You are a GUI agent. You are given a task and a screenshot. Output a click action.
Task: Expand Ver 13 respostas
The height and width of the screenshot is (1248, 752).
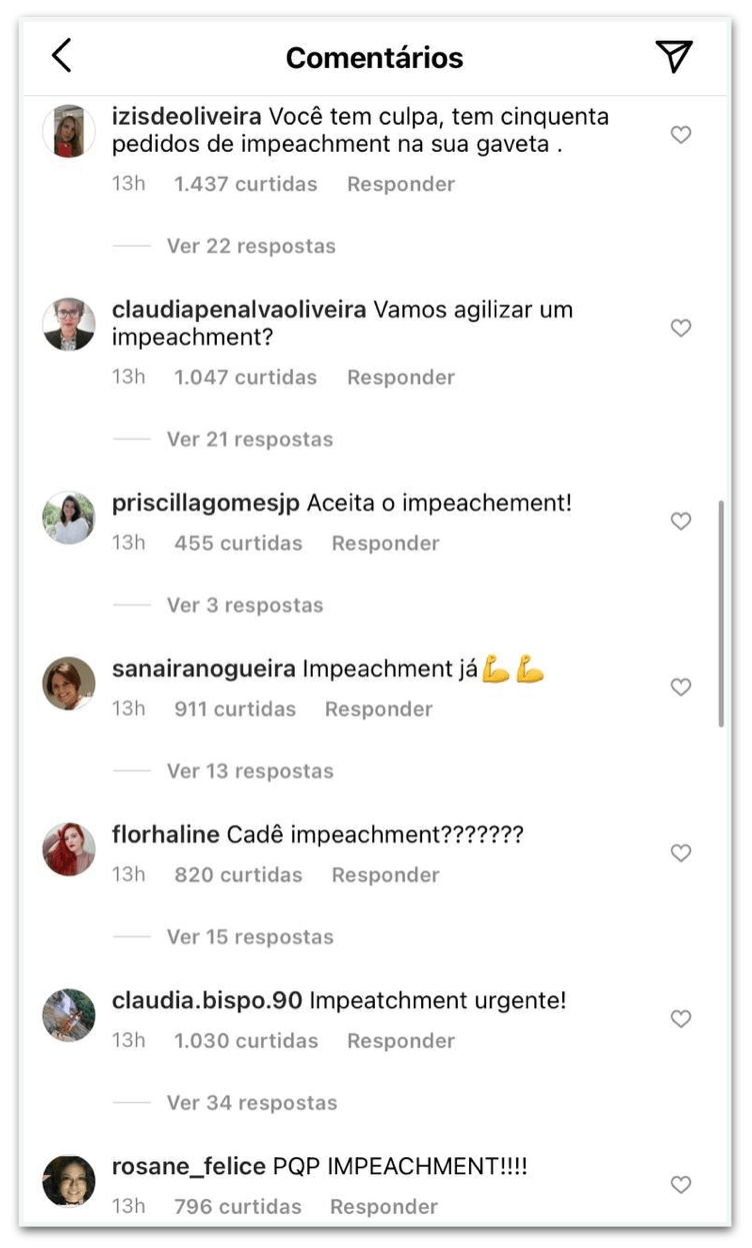[x=250, y=771]
